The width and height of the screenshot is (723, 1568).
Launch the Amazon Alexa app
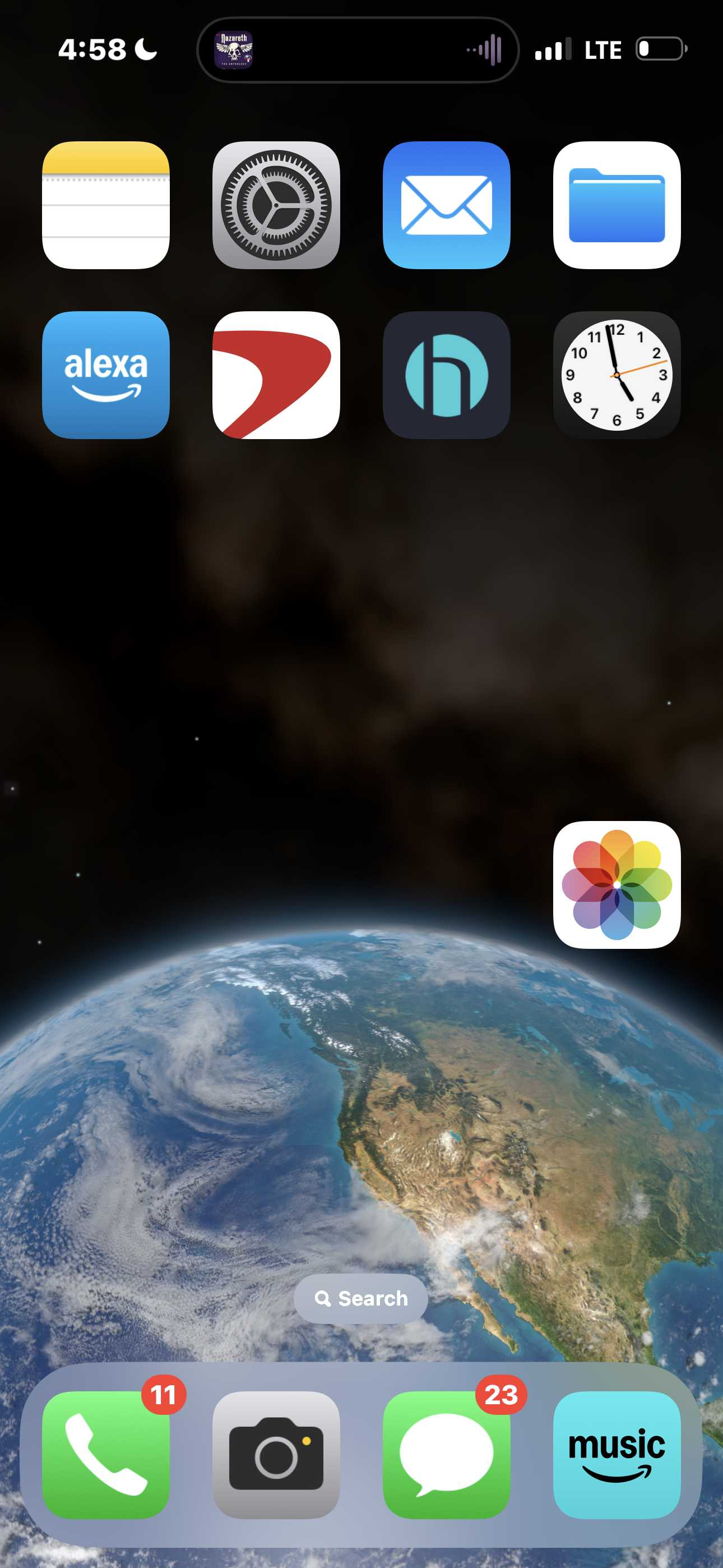[x=106, y=375]
